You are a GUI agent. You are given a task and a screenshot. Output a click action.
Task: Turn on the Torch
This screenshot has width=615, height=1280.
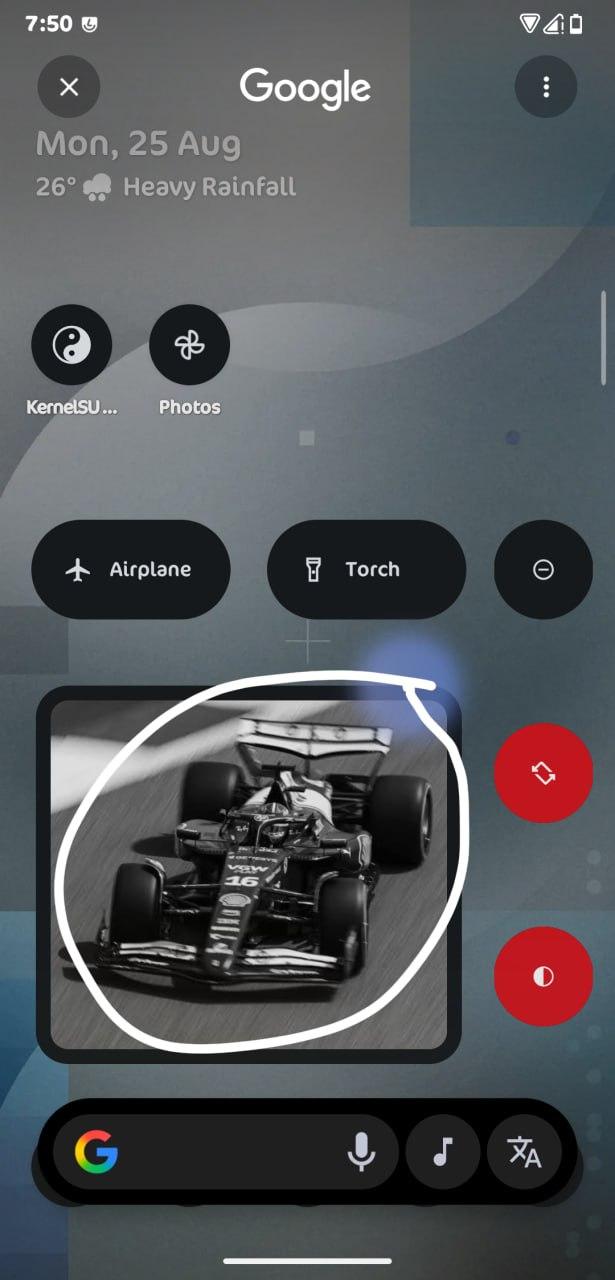366,569
